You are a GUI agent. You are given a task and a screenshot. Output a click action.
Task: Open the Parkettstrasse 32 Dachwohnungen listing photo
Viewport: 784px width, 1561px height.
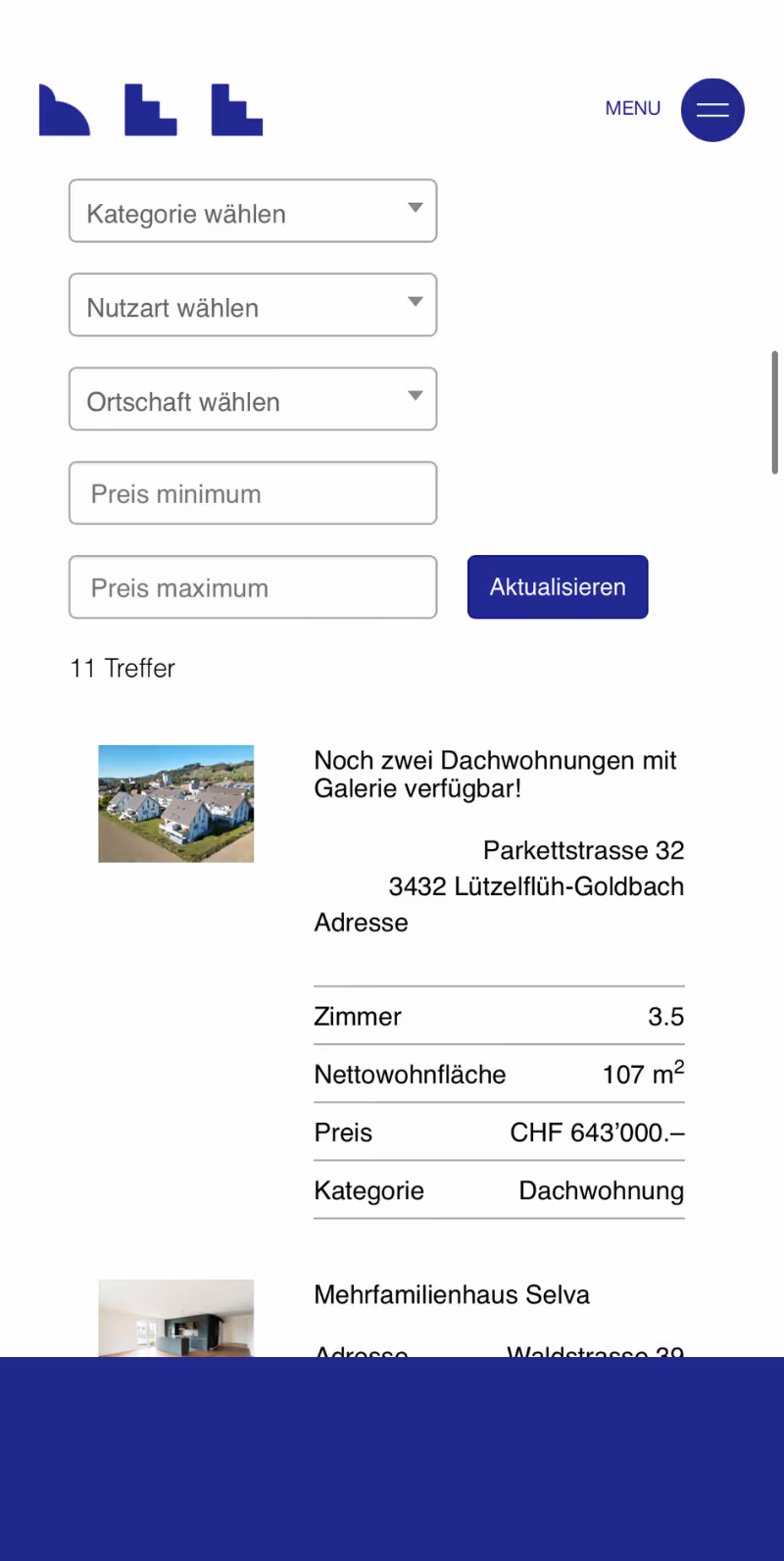click(x=176, y=804)
